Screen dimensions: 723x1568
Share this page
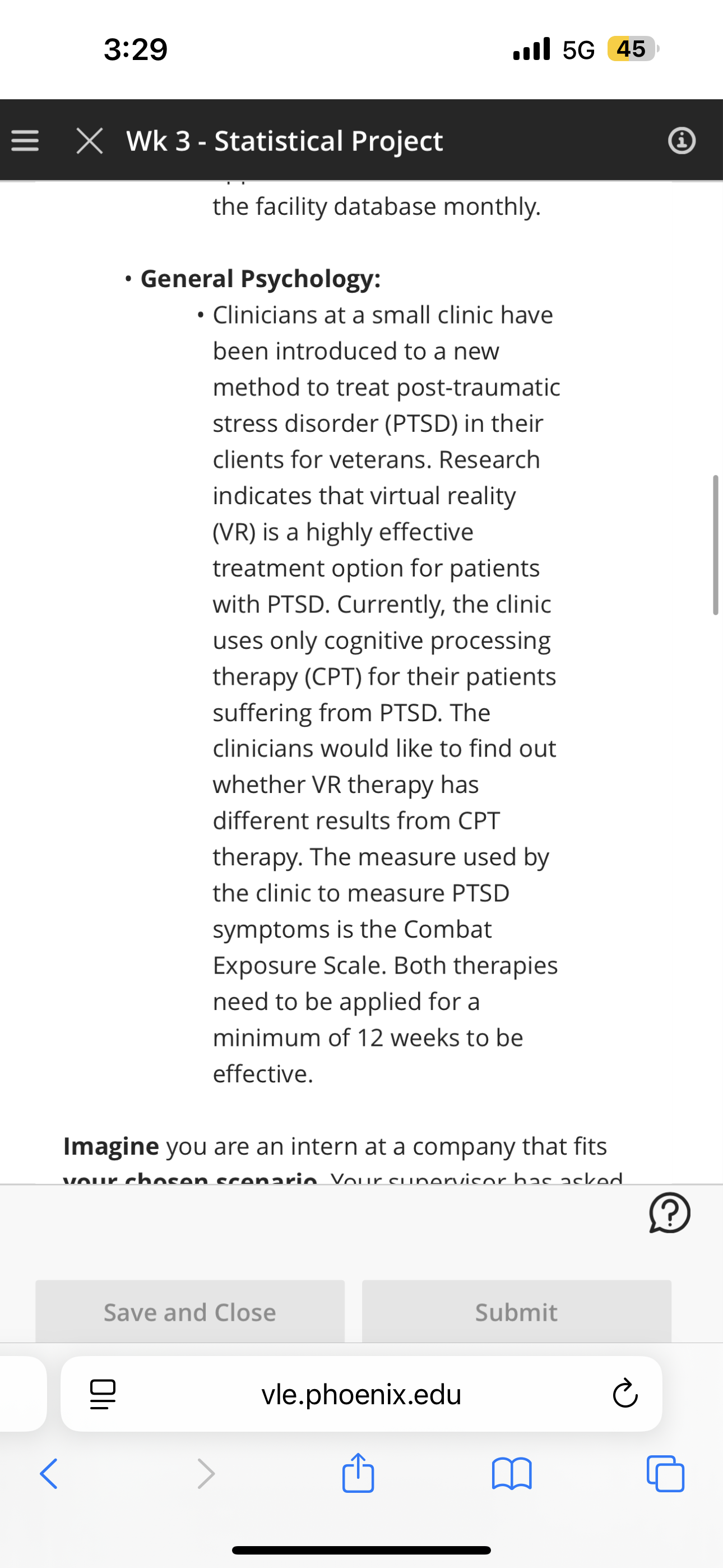[x=358, y=1473]
